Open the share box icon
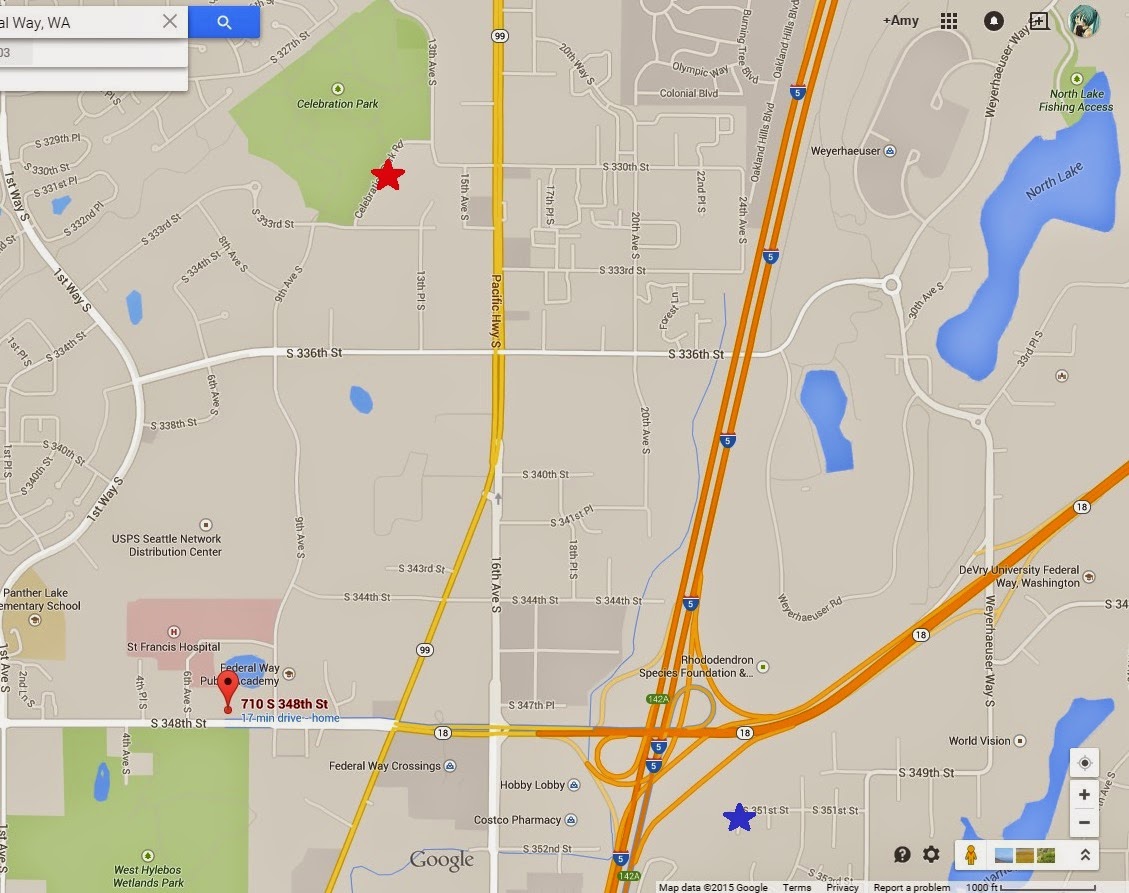The height and width of the screenshot is (893, 1129). [x=1039, y=21]
